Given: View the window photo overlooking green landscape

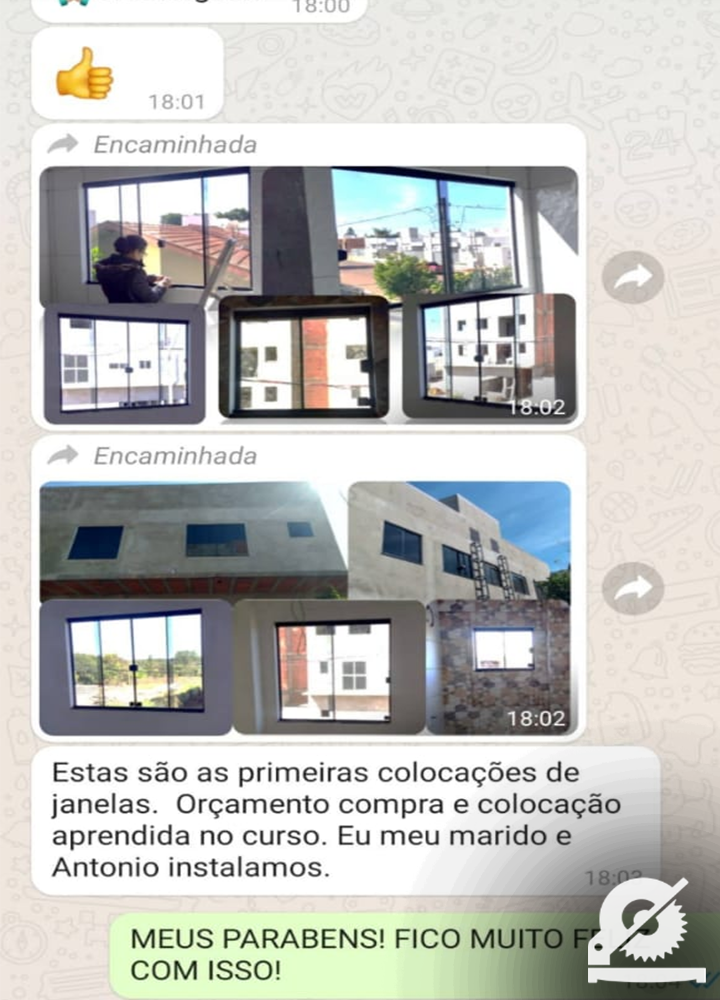Looking at the screenshot, I should [135, 665].
